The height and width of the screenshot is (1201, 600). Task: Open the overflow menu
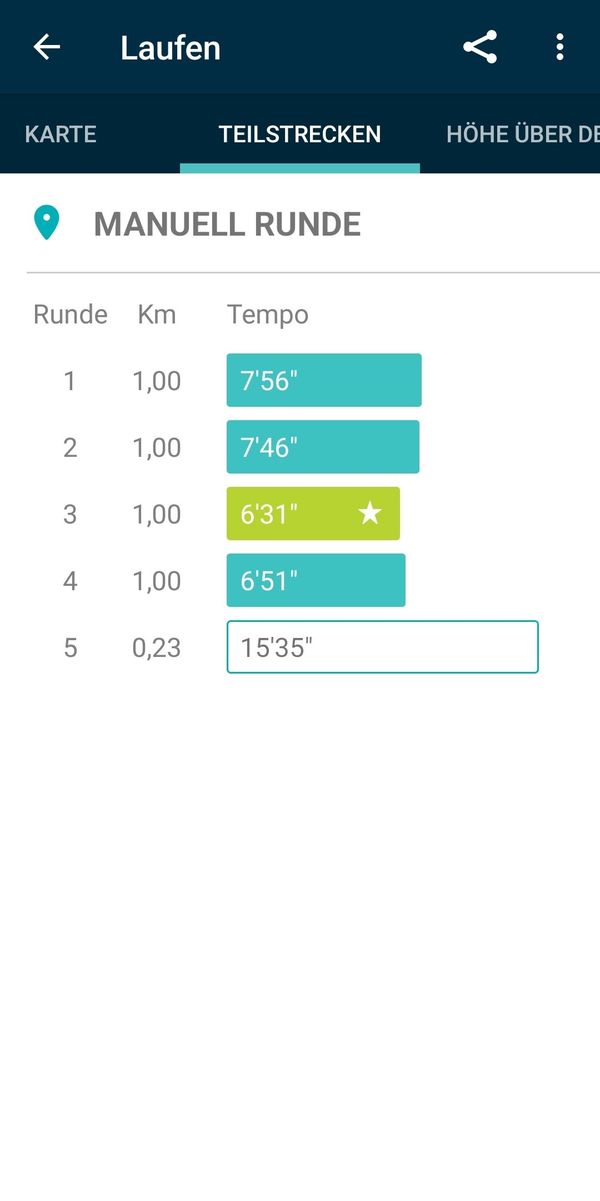559,47
